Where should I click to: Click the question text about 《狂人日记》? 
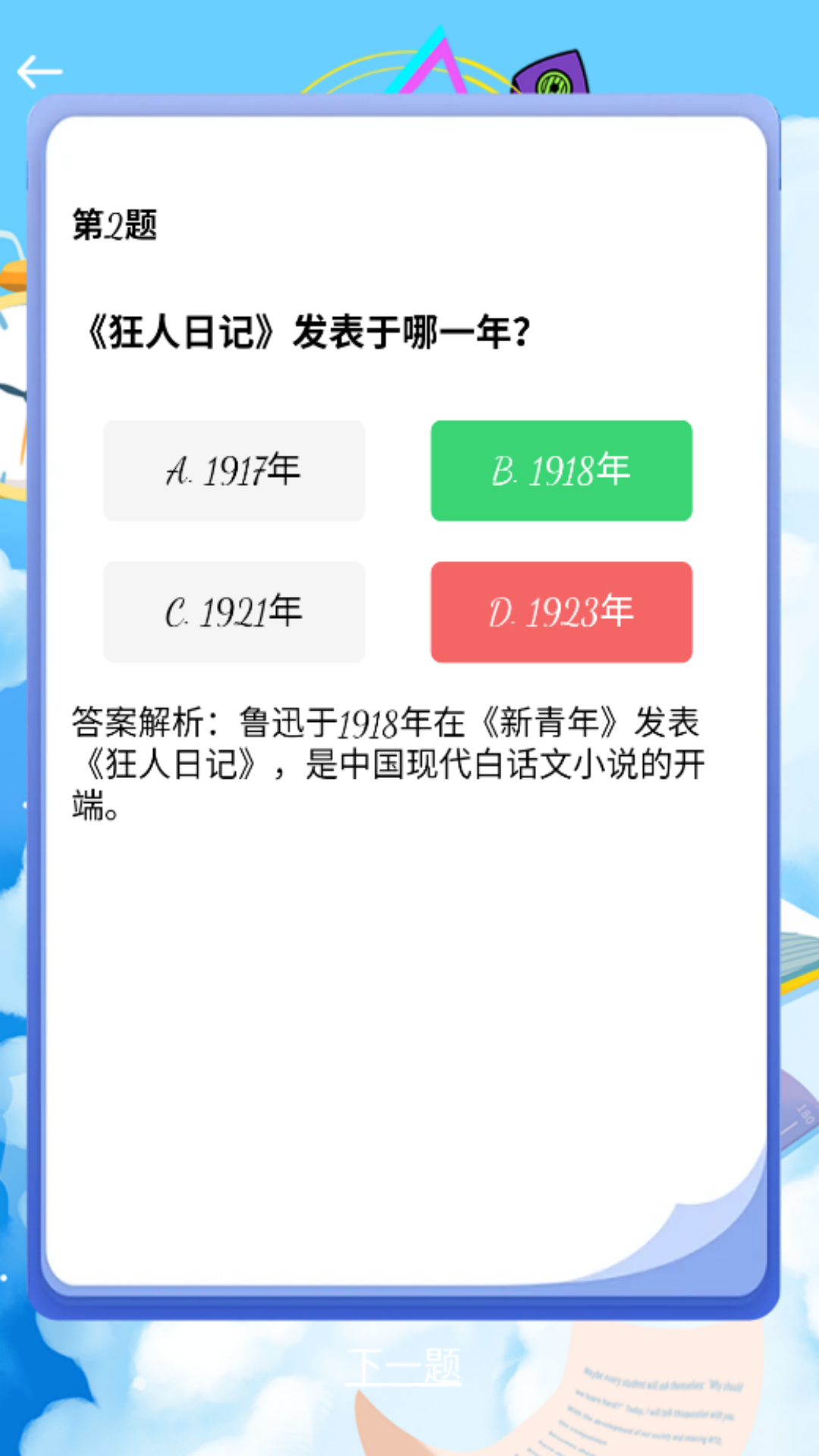(307, 331)
